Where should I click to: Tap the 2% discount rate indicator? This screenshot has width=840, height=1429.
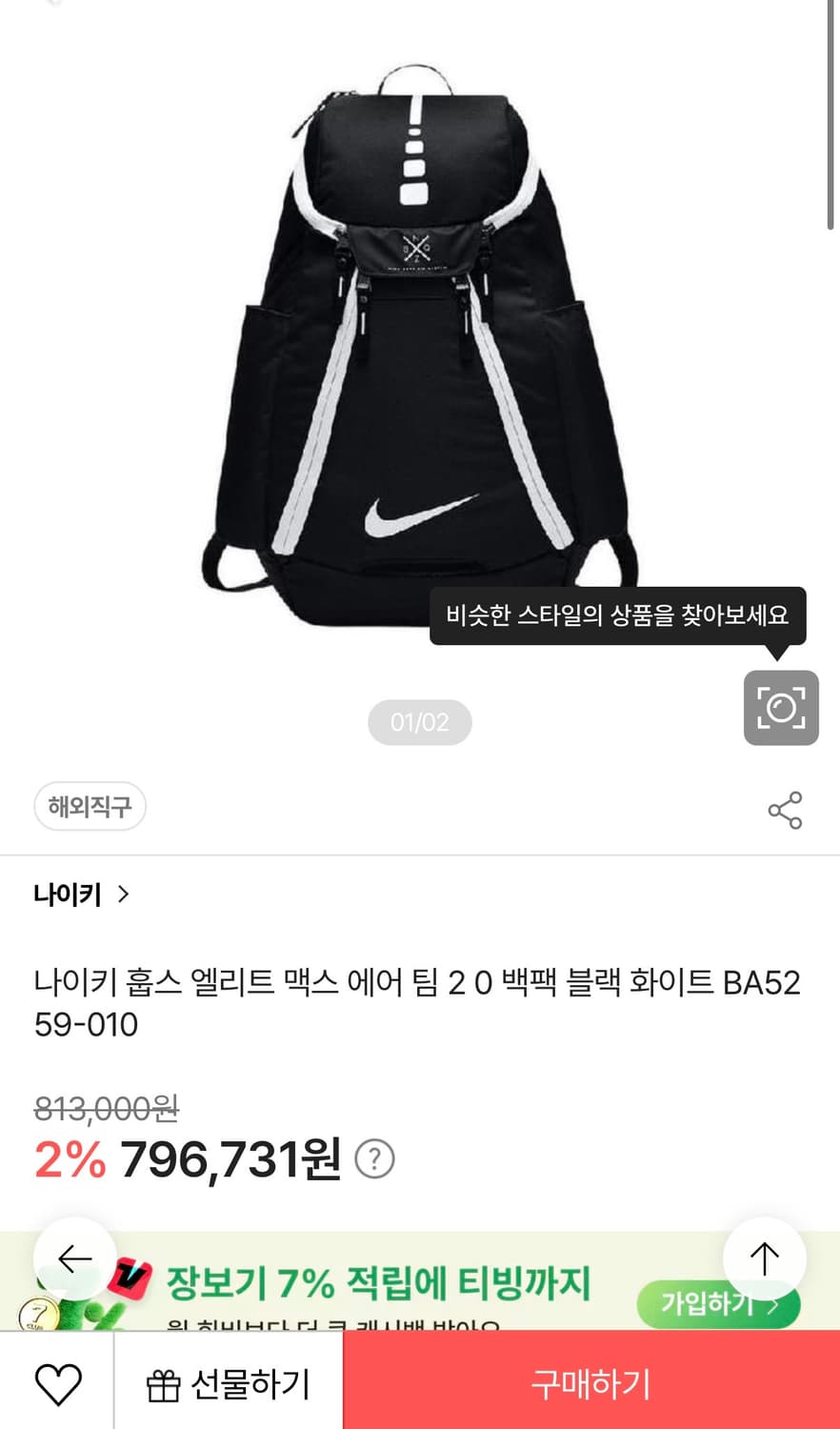click(x=69, y=1158)
